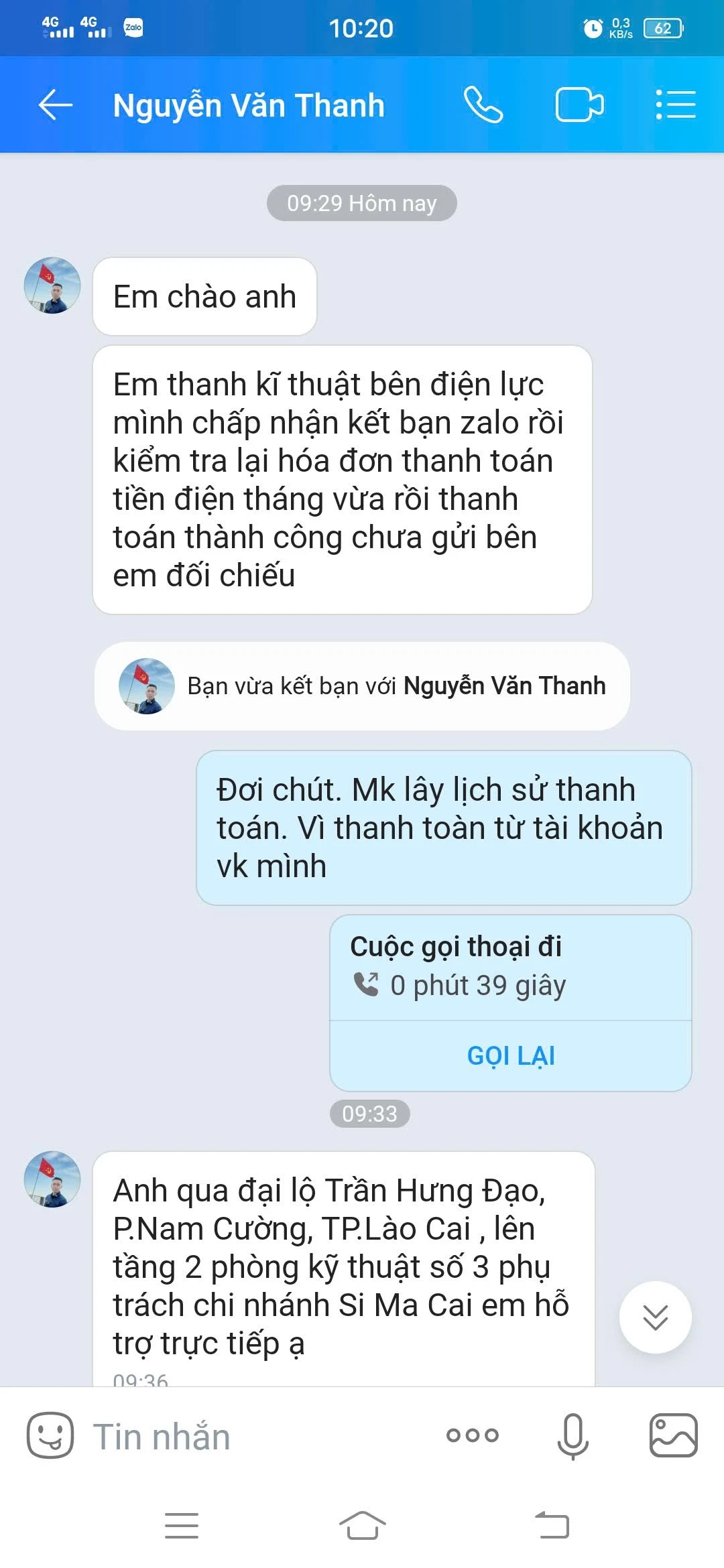The image size is (724, 1568).
Task: Open Nguyễn Văn Thanh's profile from header name
Action: [248, 105]
